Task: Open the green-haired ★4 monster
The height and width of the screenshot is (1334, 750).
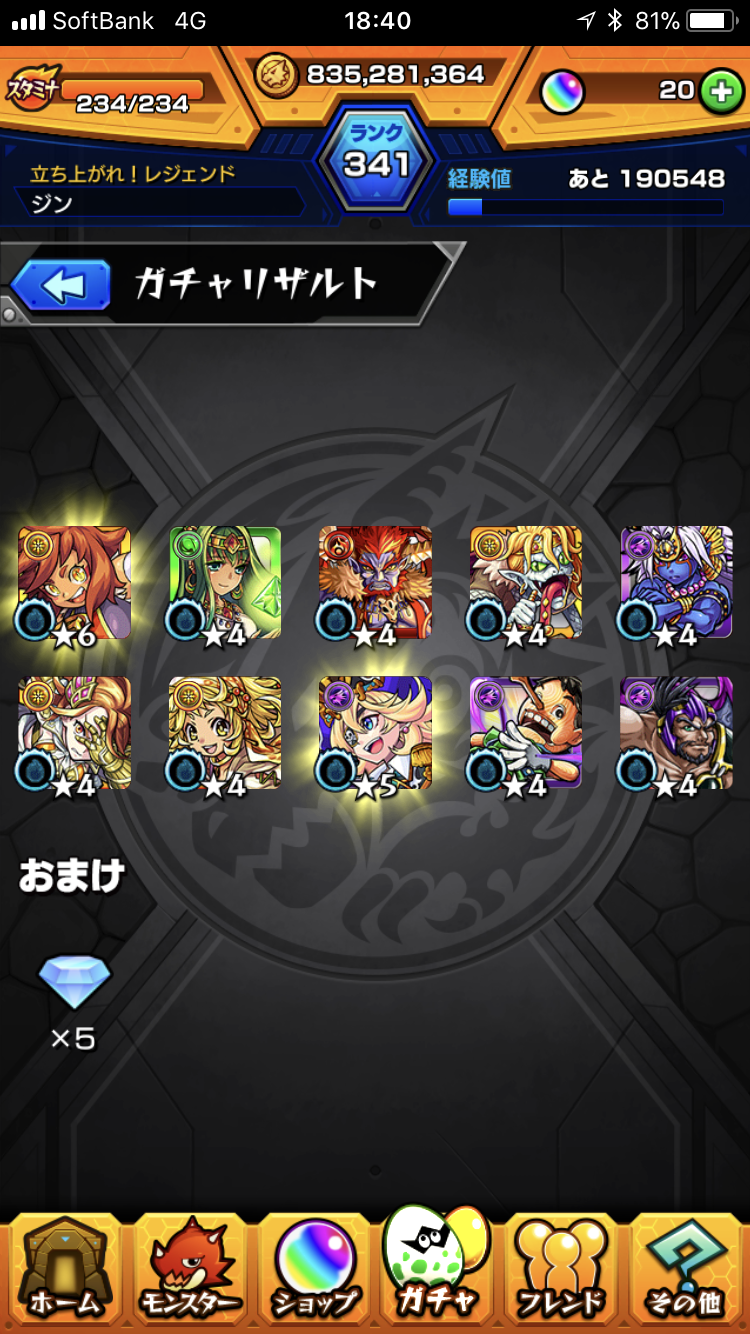Action: [x=225, y=583]
